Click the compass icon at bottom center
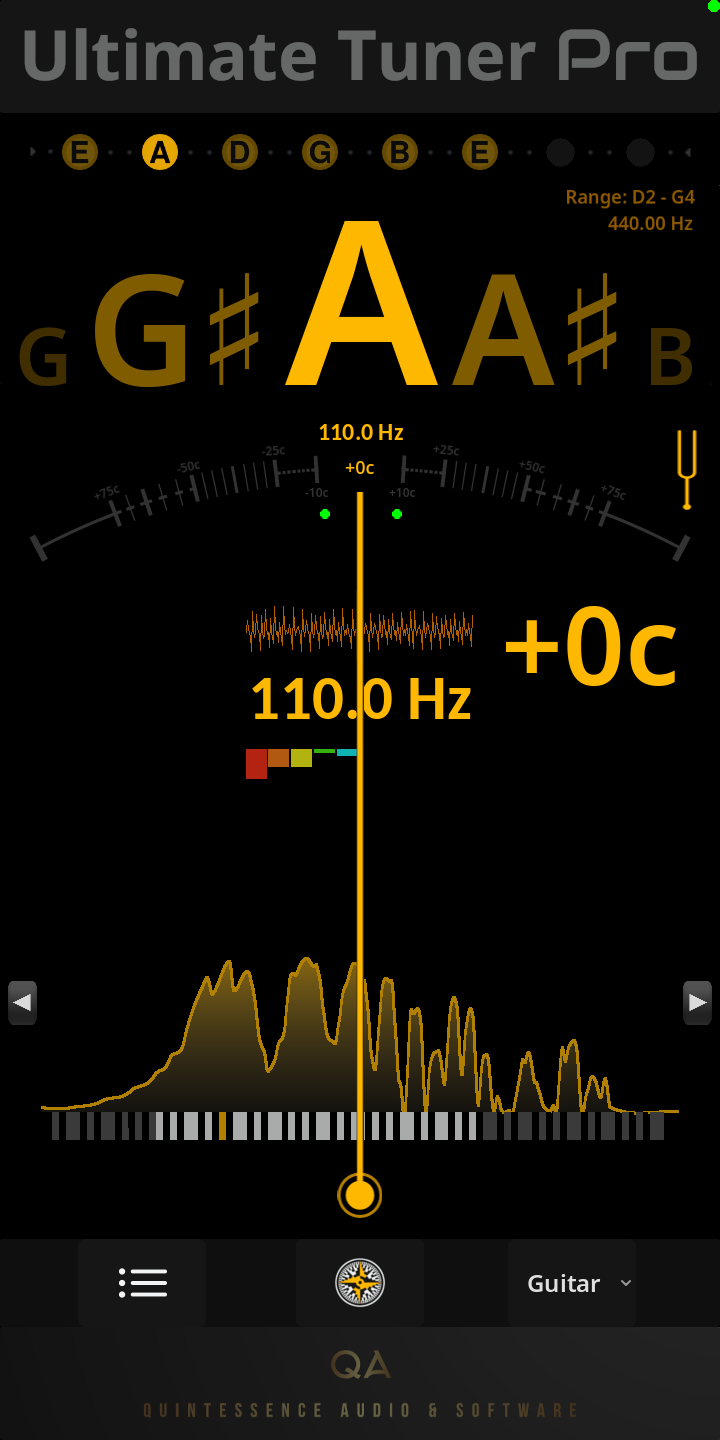The width and height of the screenshot is (720, 1440). coord(360,1283)
